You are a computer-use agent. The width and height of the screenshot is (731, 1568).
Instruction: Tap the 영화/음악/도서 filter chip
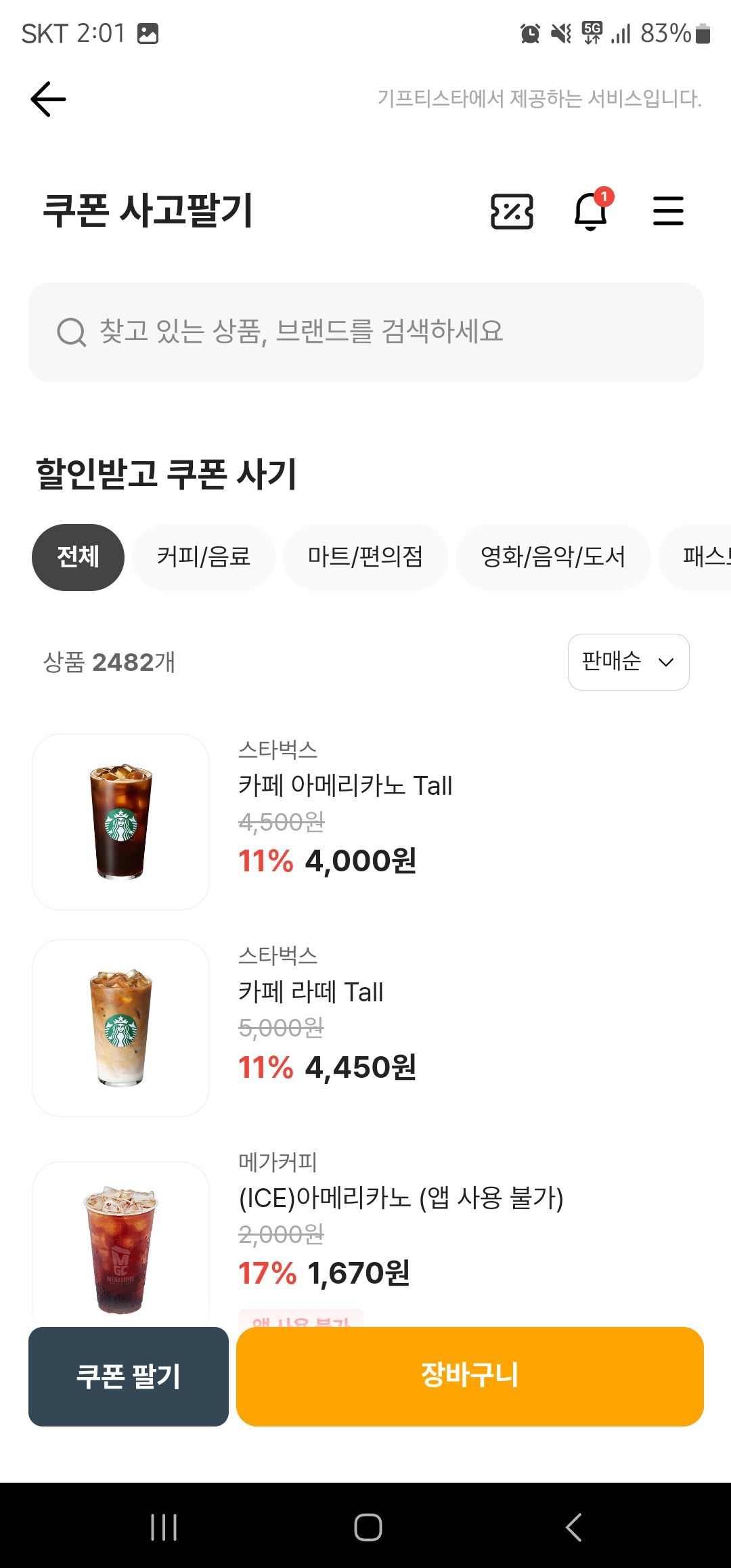(x=553, y=557)
